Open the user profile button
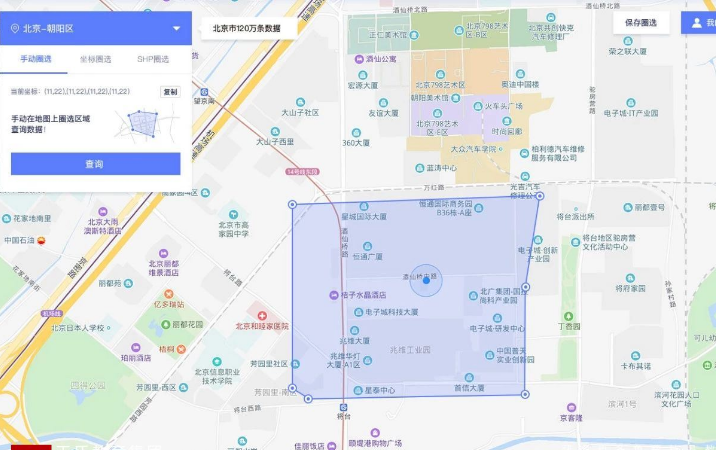The height and width of the screenshot is (450, 716). click(700, 22)
